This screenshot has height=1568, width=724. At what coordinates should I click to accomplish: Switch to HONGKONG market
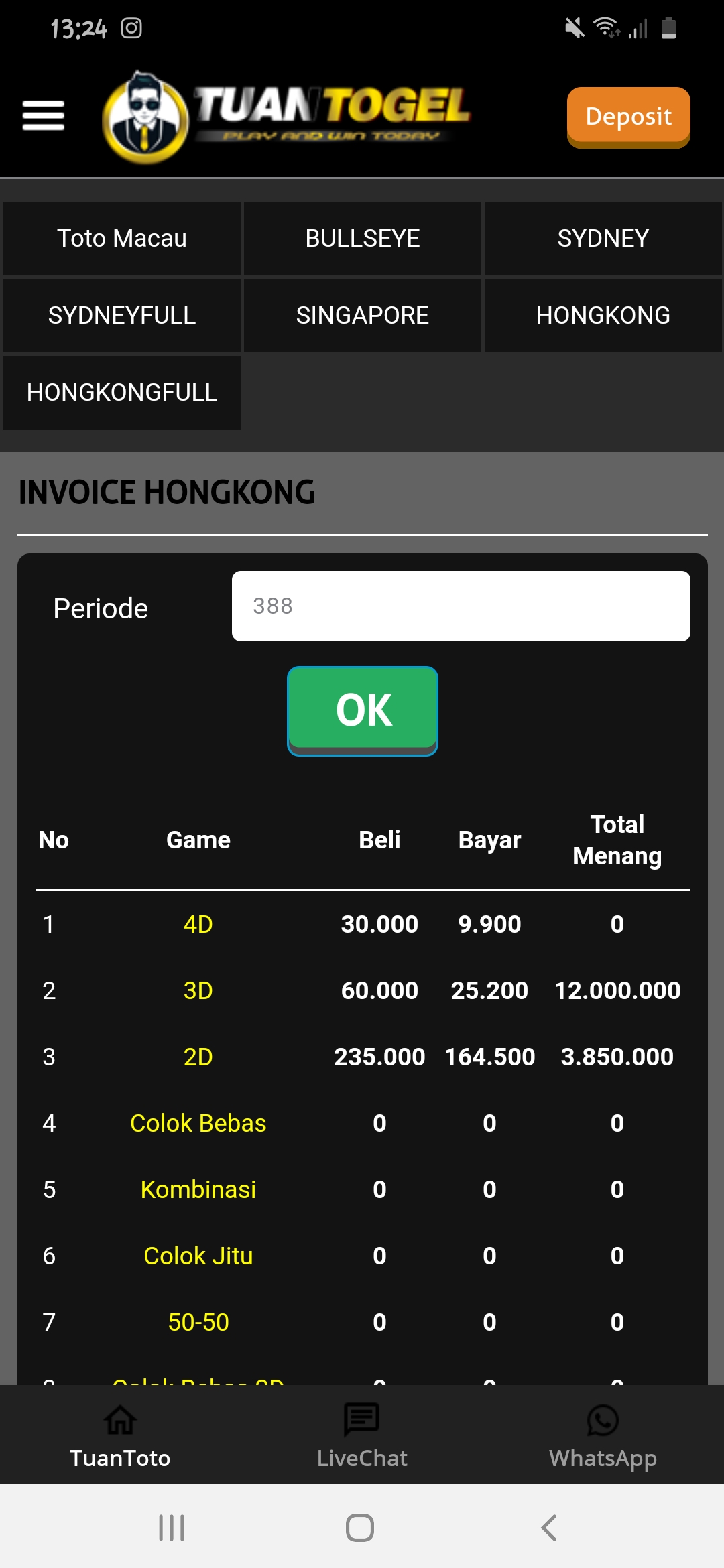(x=603, y=316)
